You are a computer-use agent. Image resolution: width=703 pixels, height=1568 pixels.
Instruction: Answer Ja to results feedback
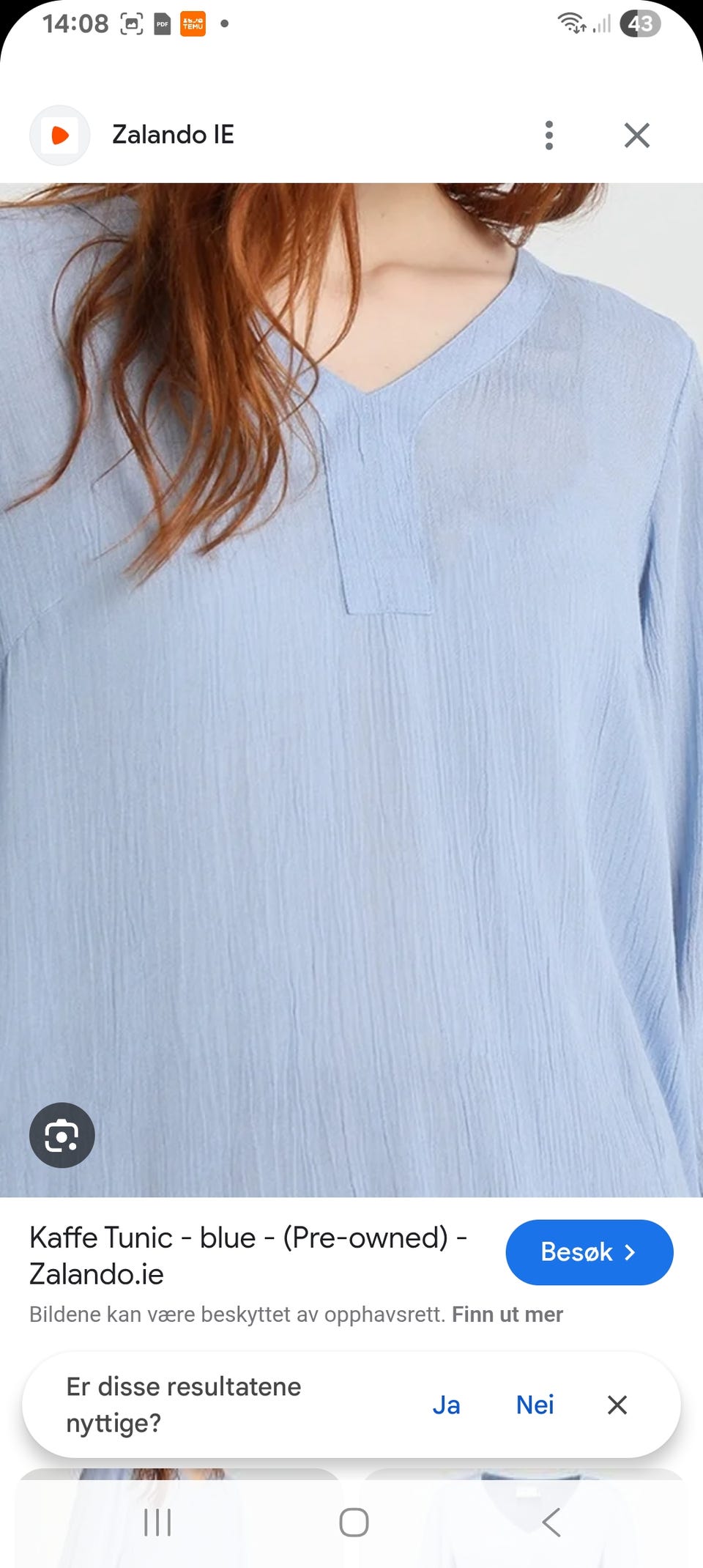tap(446, 1405)
